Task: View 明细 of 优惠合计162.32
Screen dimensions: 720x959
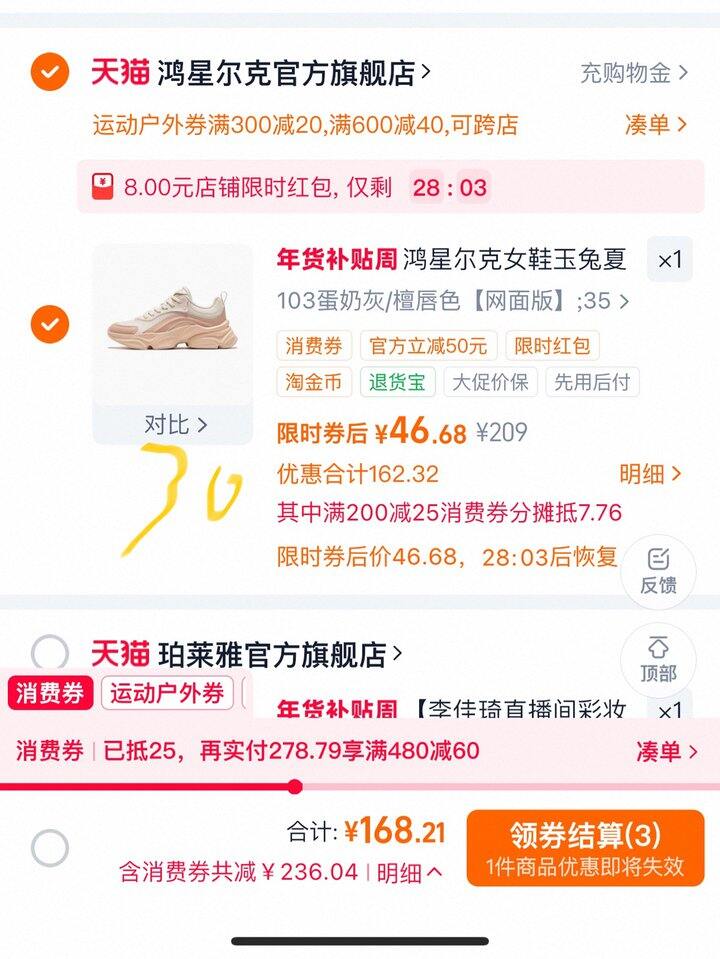Action: pos(650,473)
